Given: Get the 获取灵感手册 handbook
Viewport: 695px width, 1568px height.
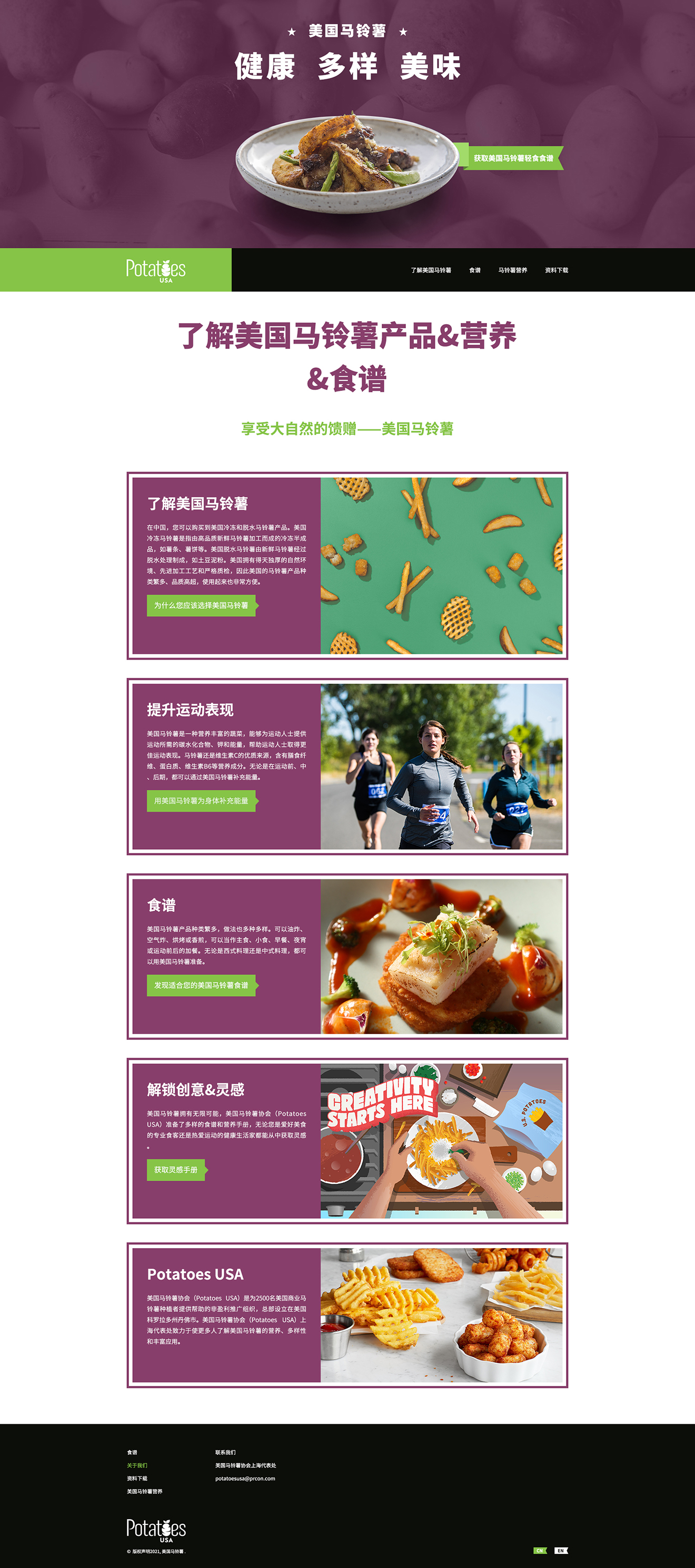Looking at the screenshot, I should (175, 1170).
